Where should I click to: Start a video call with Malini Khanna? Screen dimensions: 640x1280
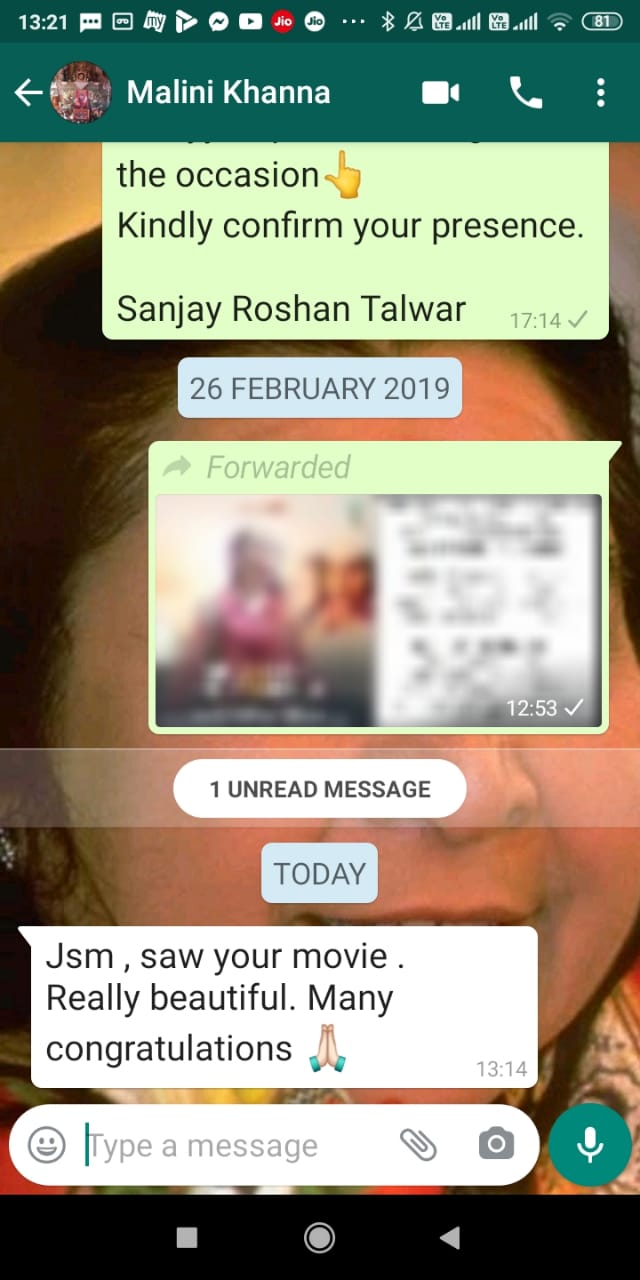[x=440, y=93]
